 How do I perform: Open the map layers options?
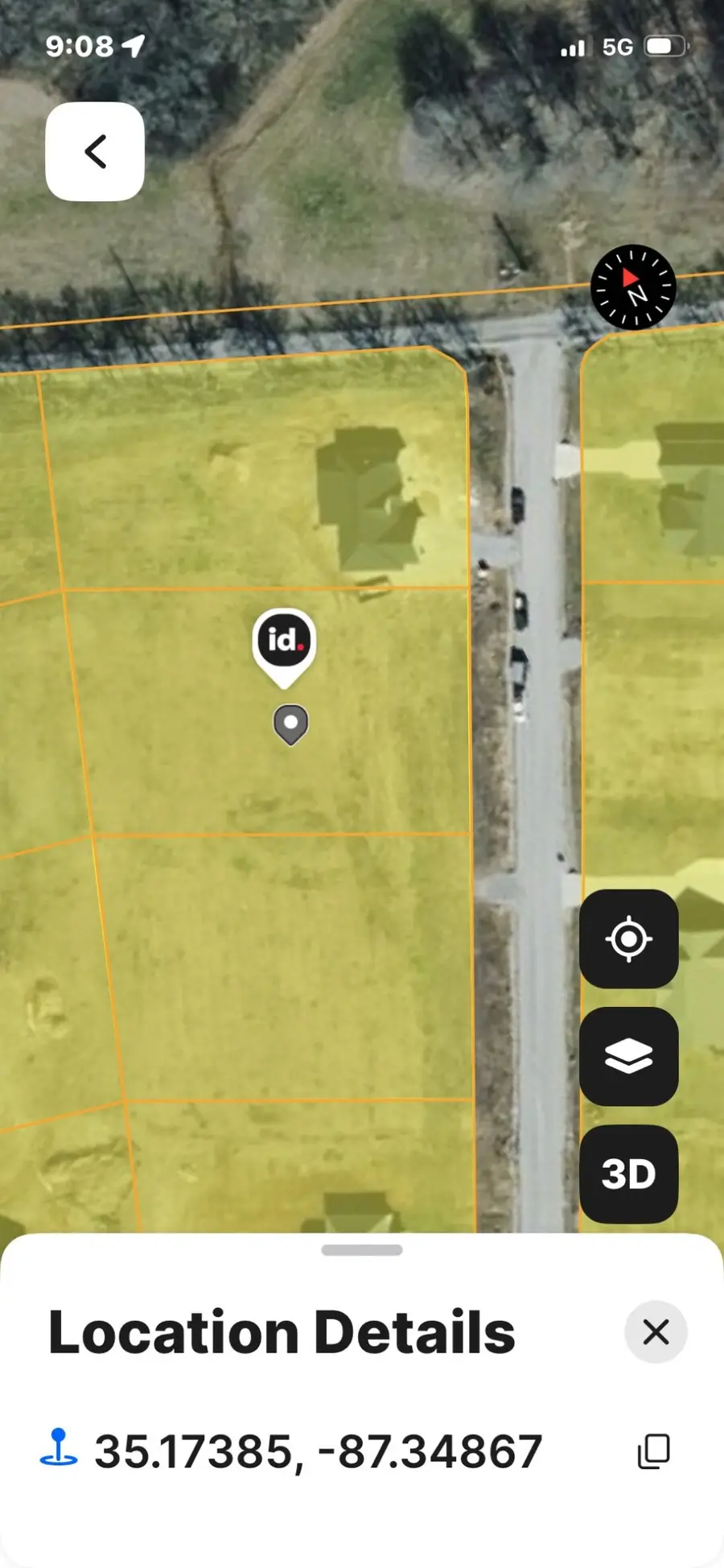click(x=628, y=1056)
